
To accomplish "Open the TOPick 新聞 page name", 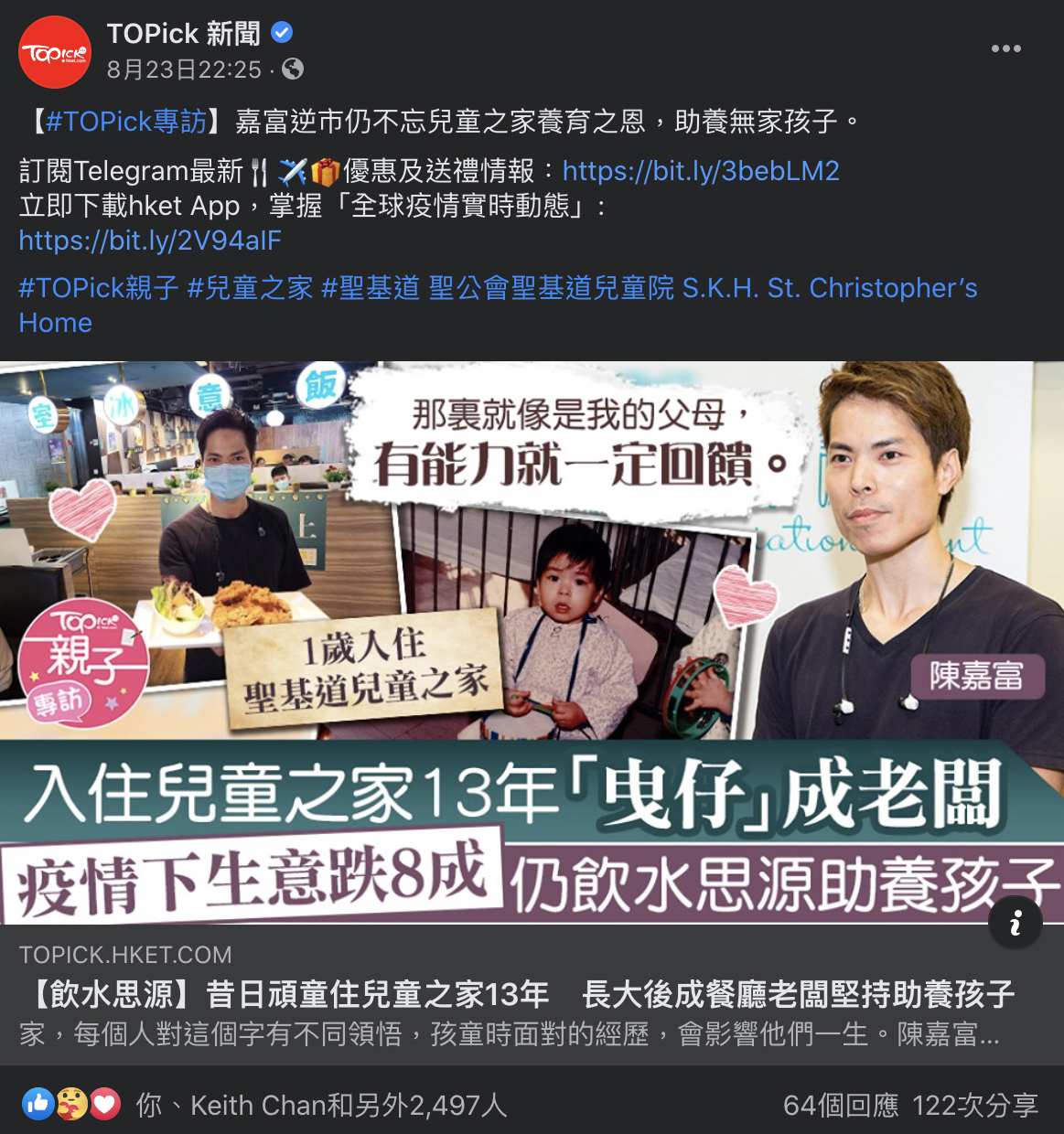I will (183, 34).
